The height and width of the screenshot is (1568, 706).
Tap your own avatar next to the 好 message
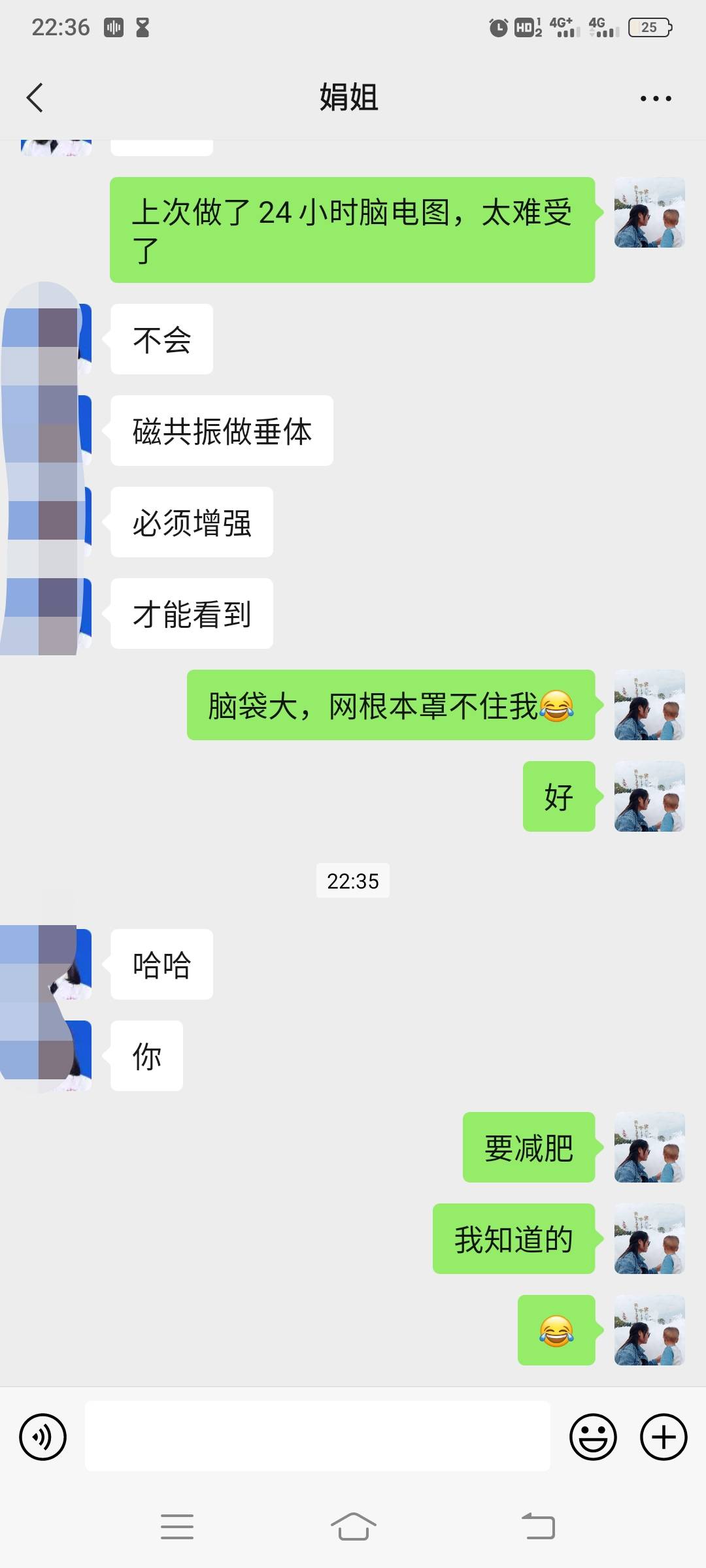(x=648, y=796)
